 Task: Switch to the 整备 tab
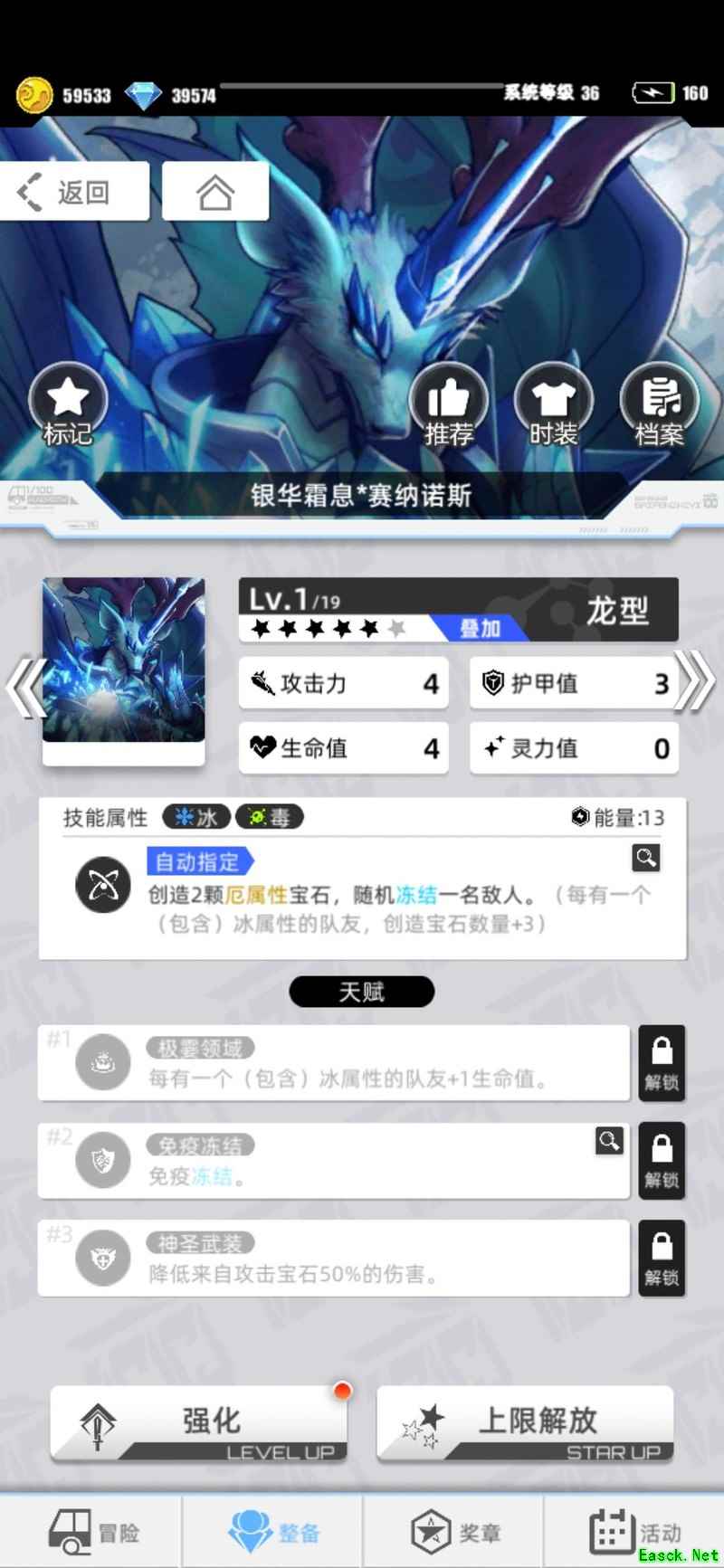tap(273, 1532)
